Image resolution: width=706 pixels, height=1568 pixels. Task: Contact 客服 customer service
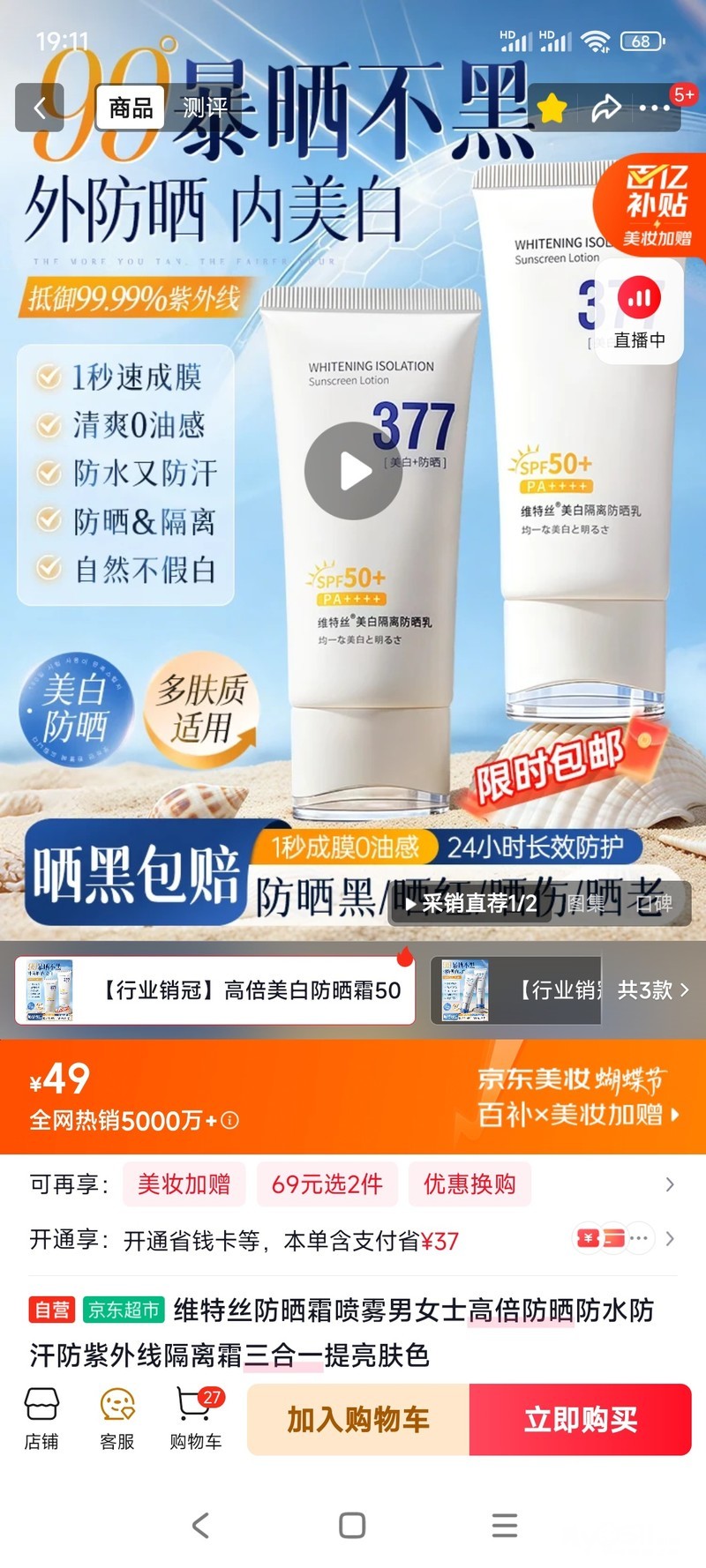[x=117, y=1418]
